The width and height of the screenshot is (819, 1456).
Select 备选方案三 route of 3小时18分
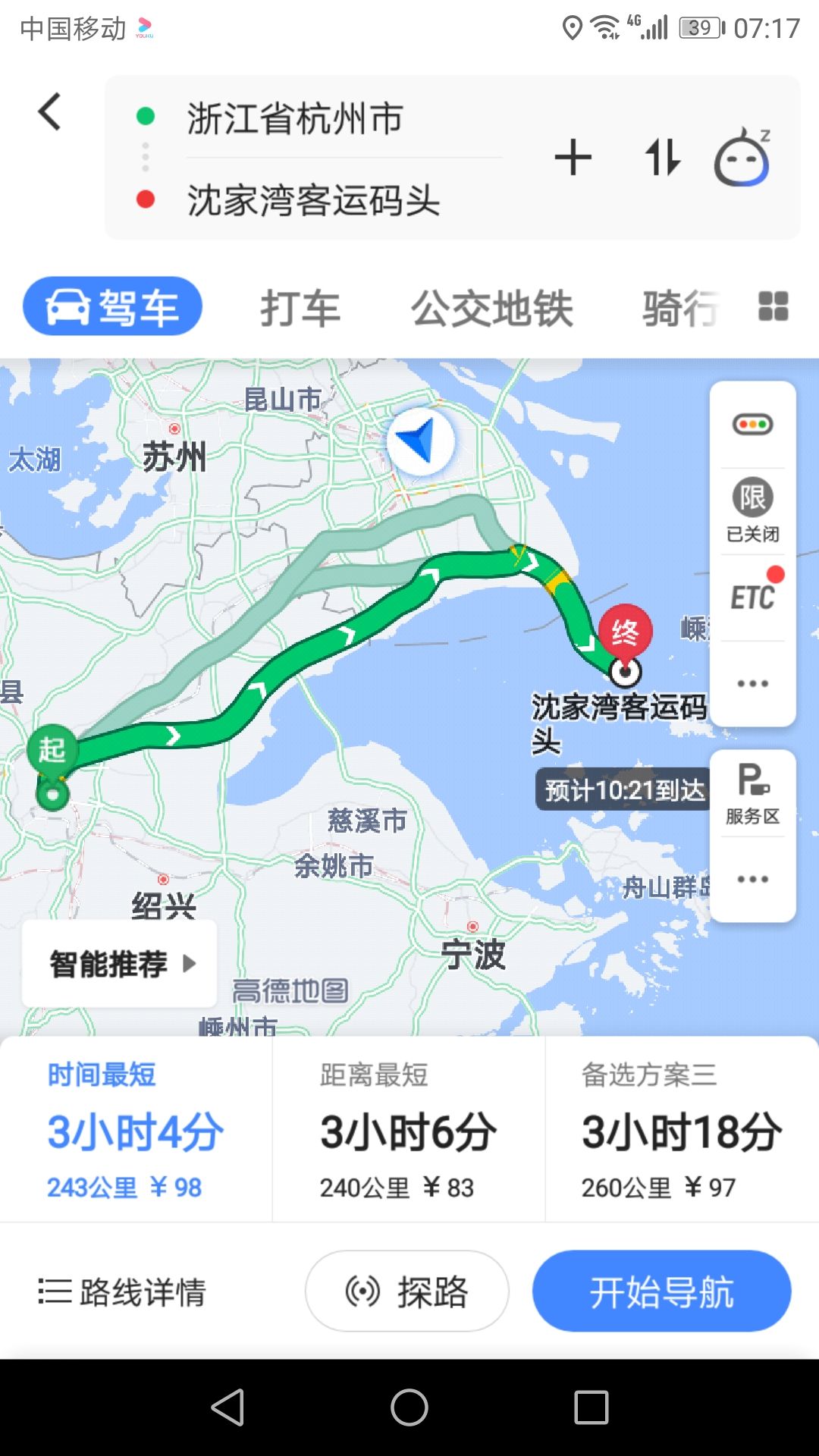[682, 1130]
